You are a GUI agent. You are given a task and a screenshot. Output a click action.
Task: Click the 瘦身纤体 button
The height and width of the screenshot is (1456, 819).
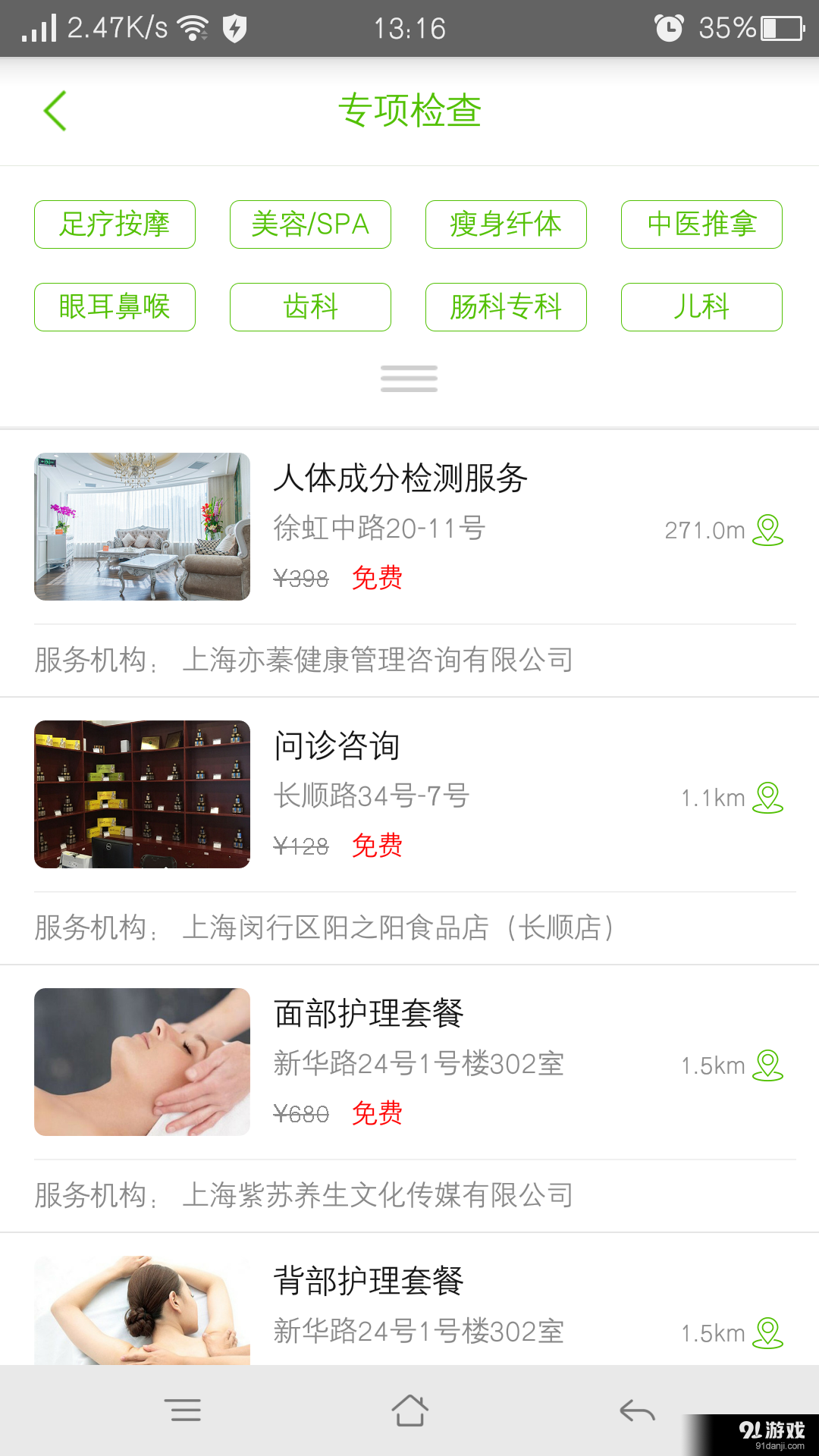pos(506,224)
